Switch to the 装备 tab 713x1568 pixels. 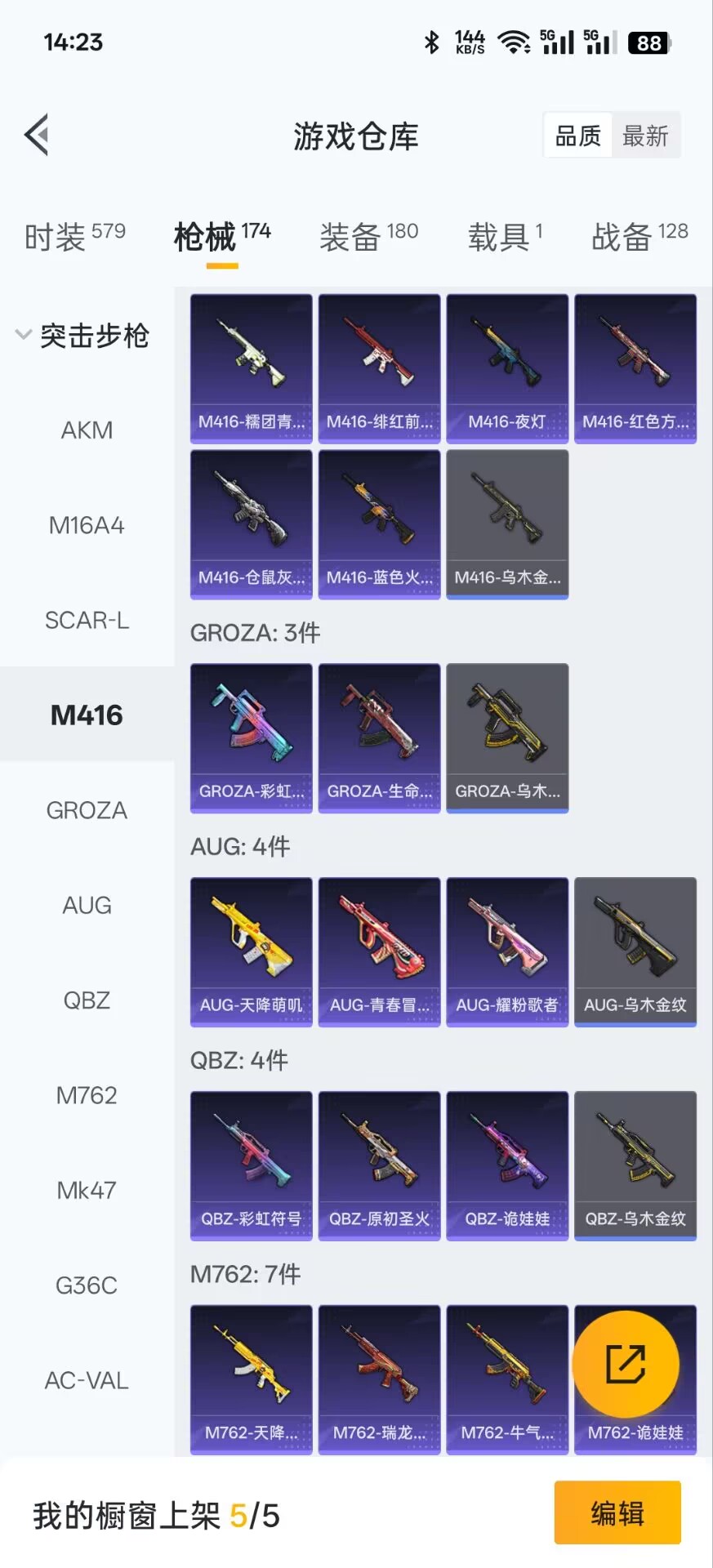tap(368, 237)
